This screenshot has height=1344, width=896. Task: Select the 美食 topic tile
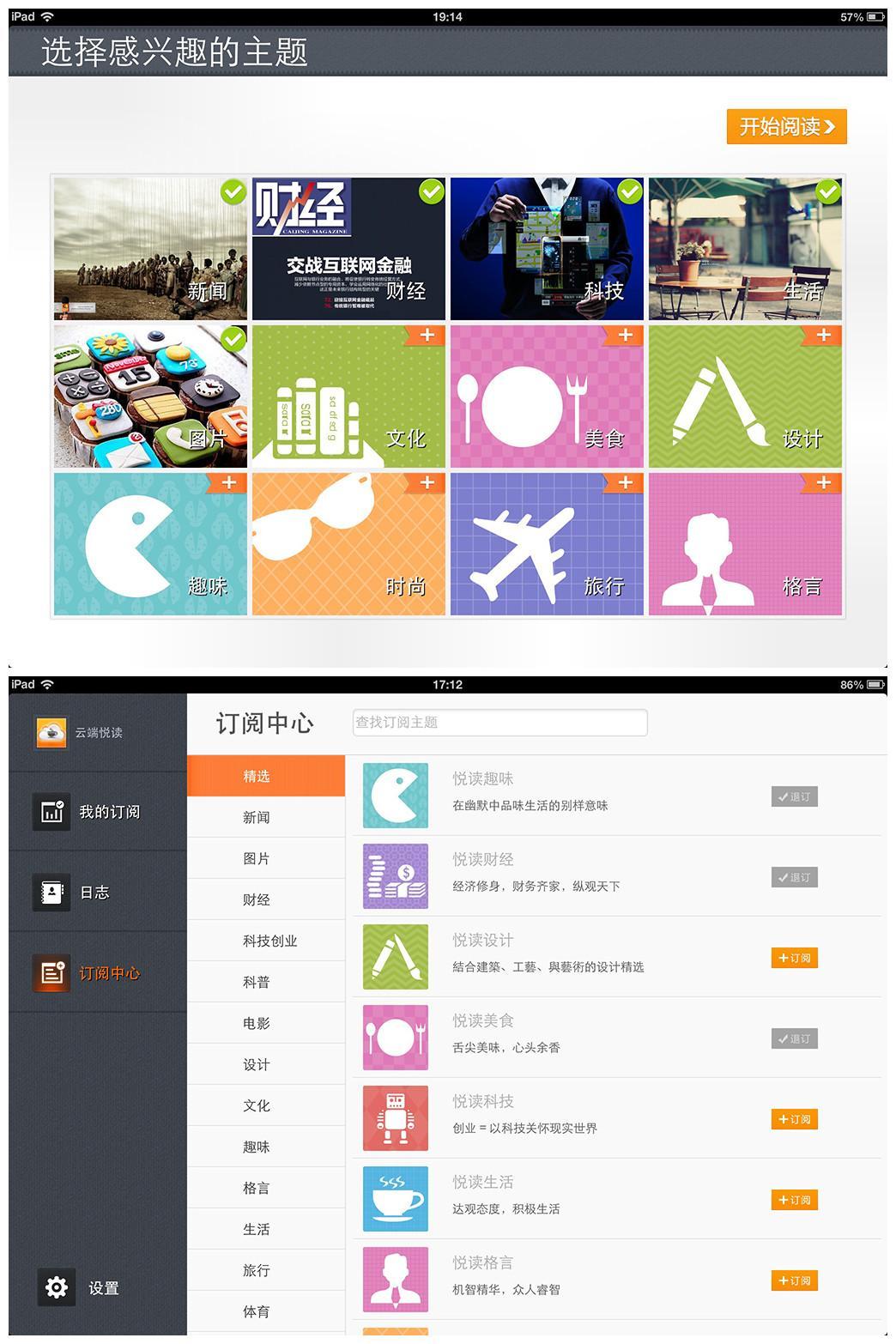[x=547, y=397]
